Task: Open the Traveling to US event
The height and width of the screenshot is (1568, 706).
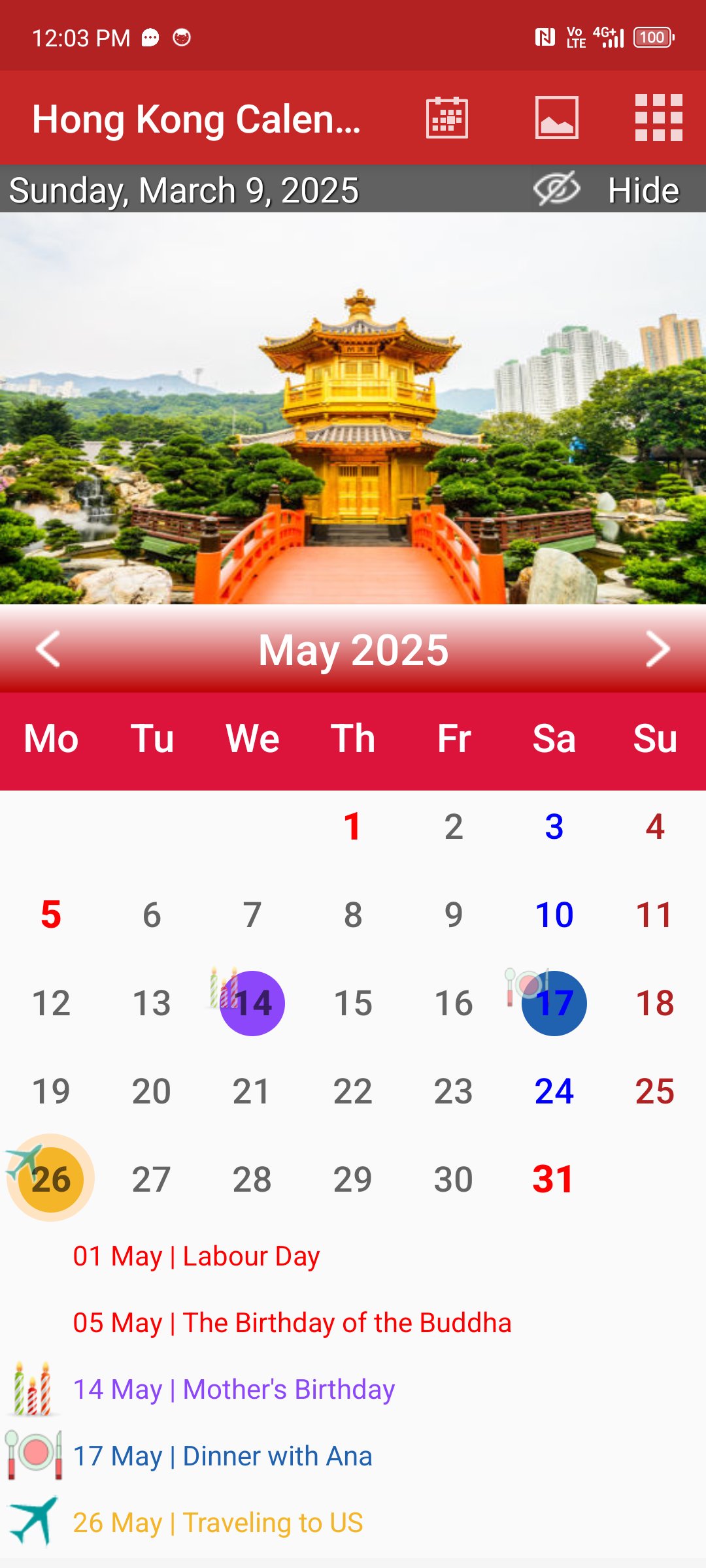Action: pos(218,1523)
